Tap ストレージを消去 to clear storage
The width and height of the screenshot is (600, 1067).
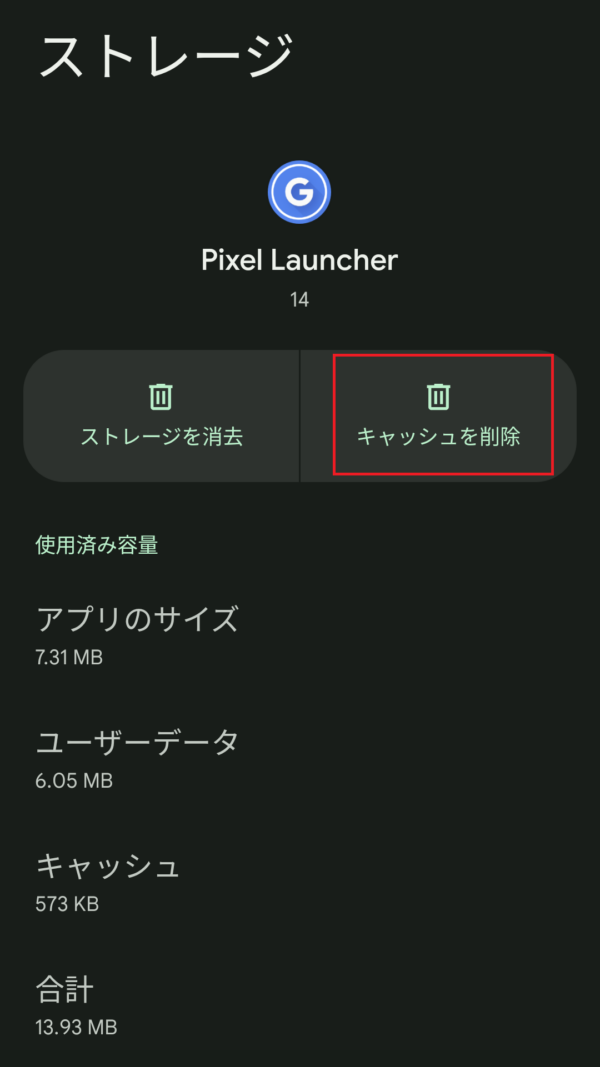[x=161, y=416]
